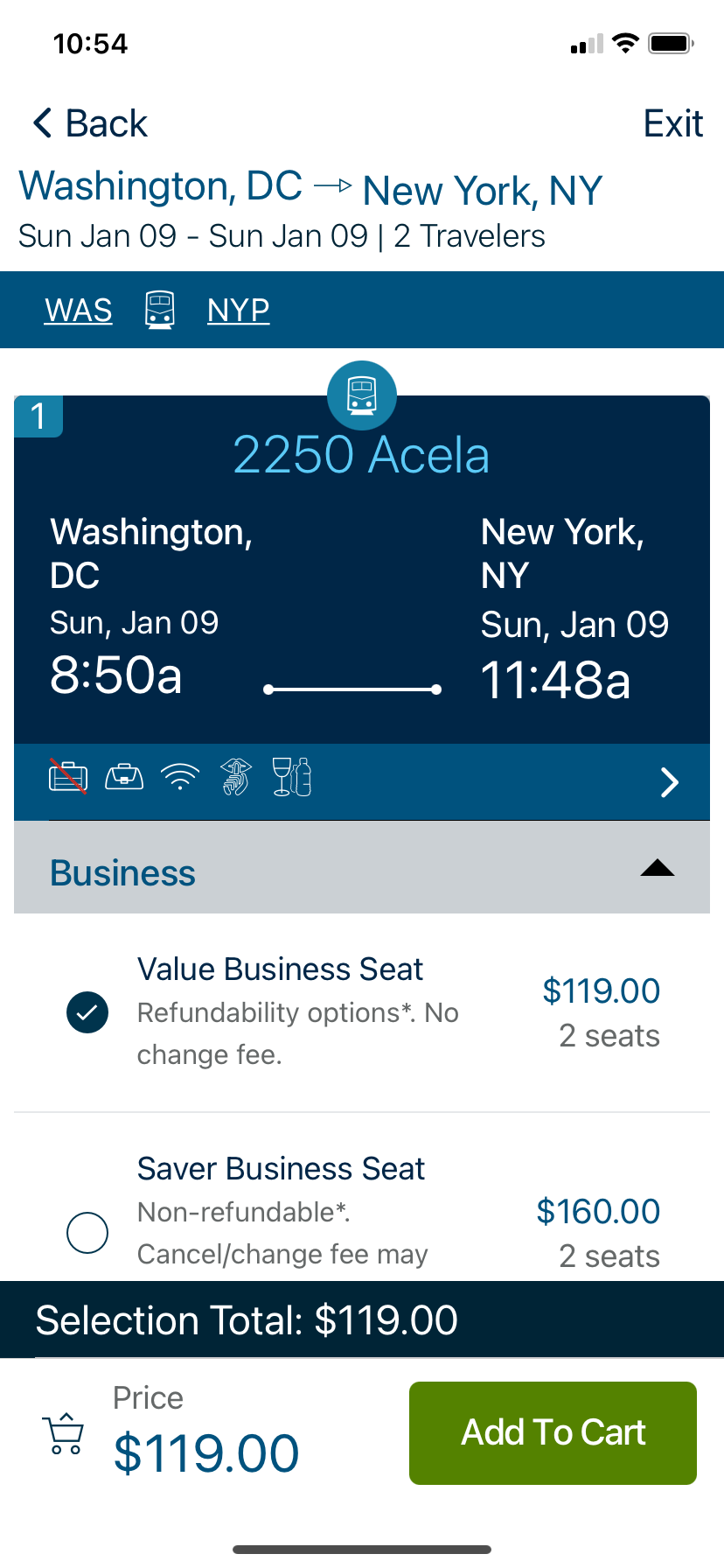Tap the NYP station link

[x=238, y=310]
